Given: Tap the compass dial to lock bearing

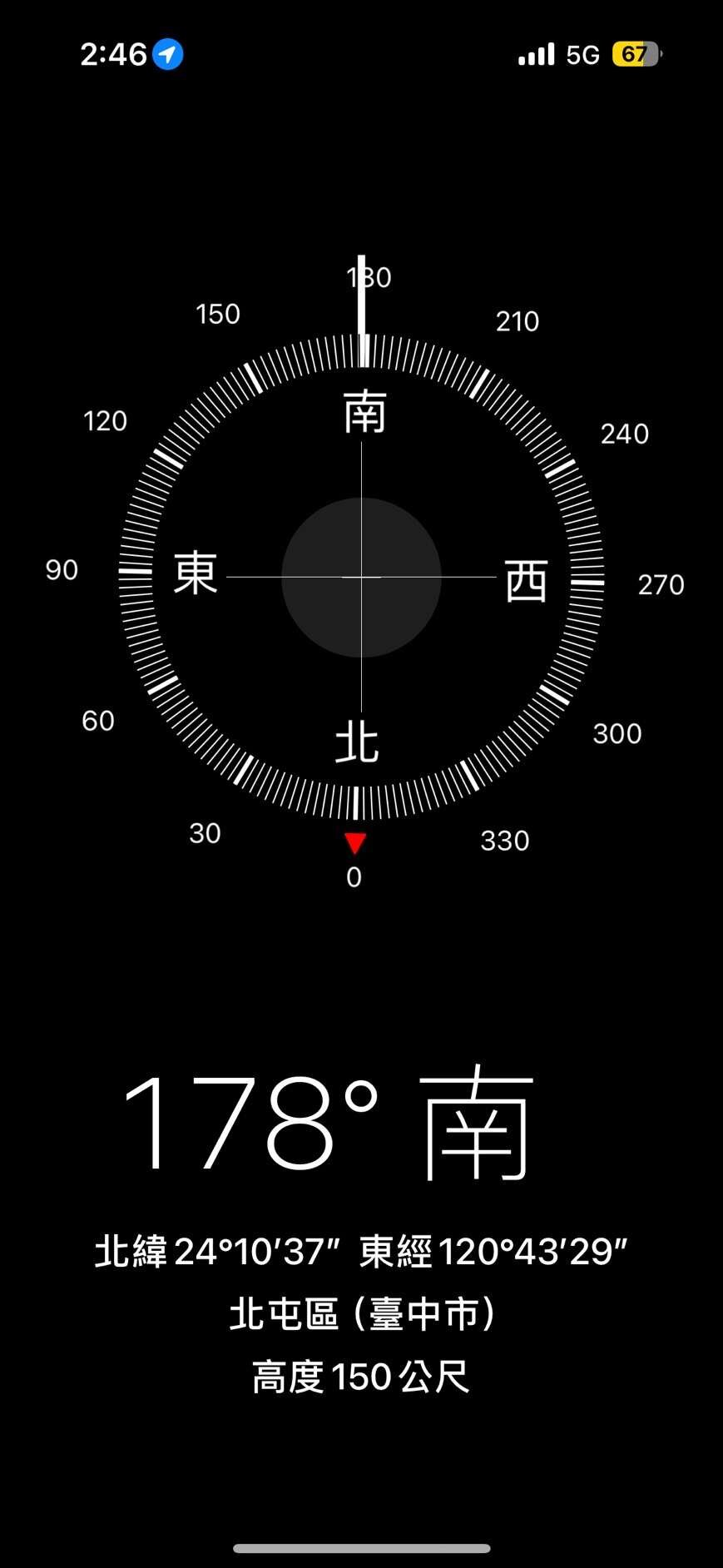Looking at the screenshot, I should tap(361, 576).
